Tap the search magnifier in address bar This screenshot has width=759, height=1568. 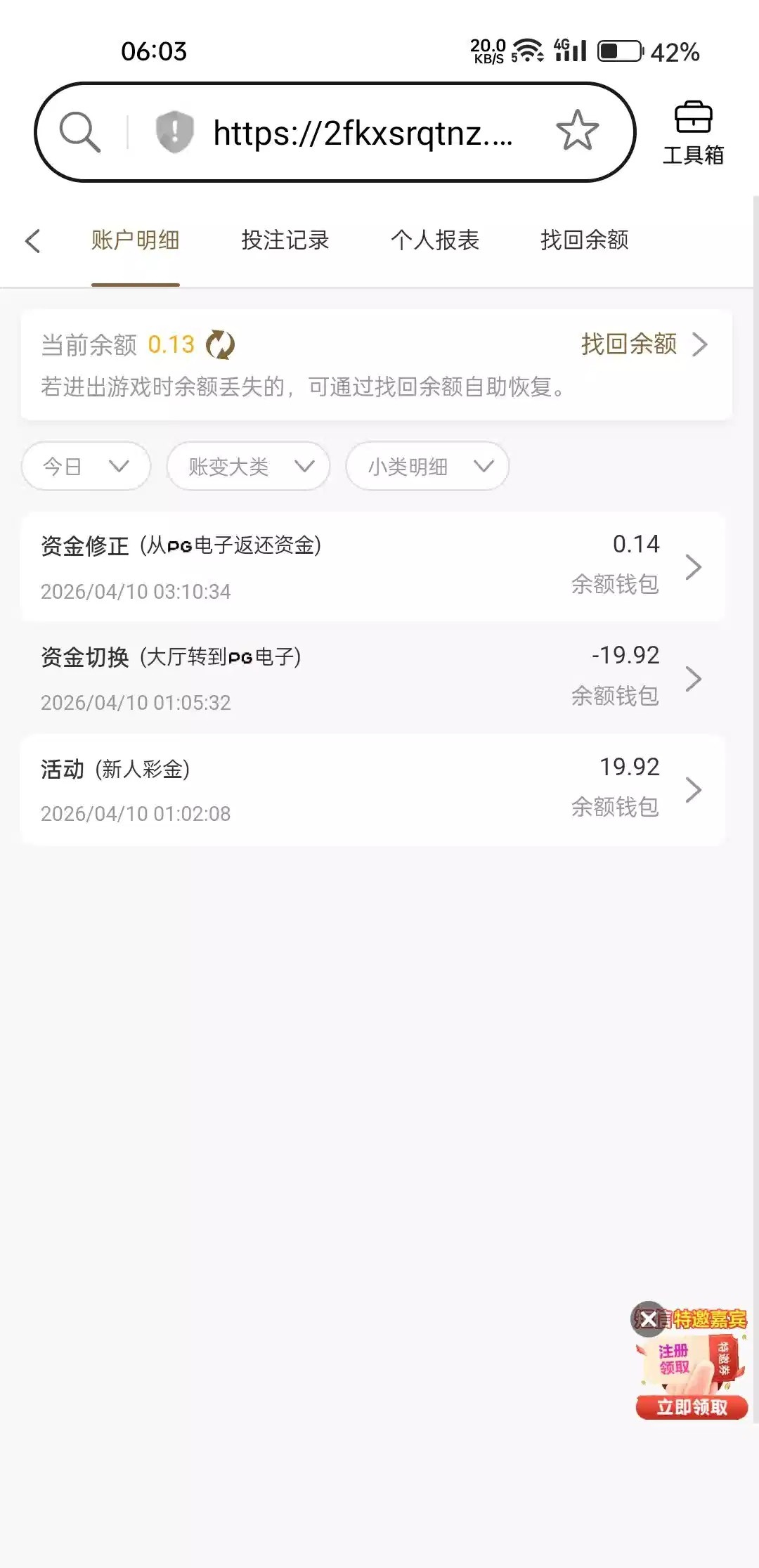[80, 131]
